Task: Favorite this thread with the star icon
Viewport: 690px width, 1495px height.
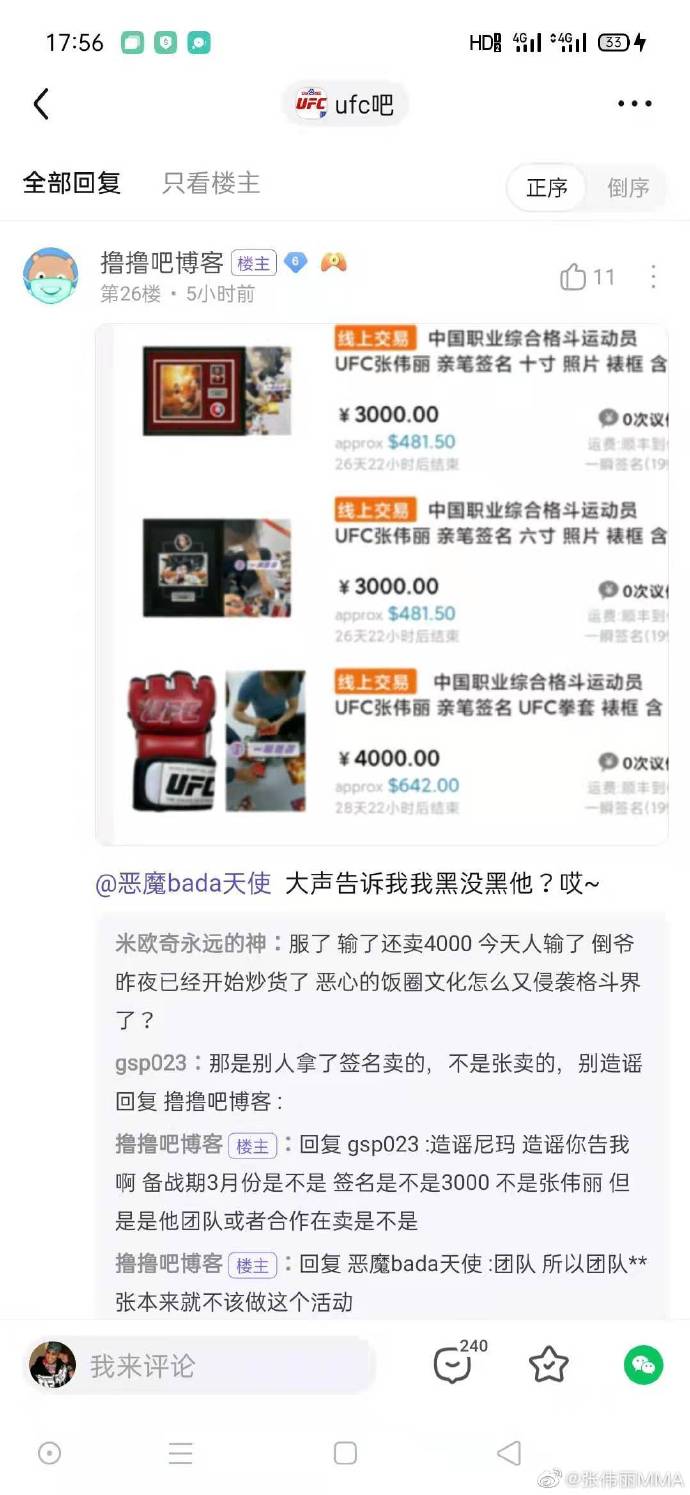Action: (x=548, y=1365)
